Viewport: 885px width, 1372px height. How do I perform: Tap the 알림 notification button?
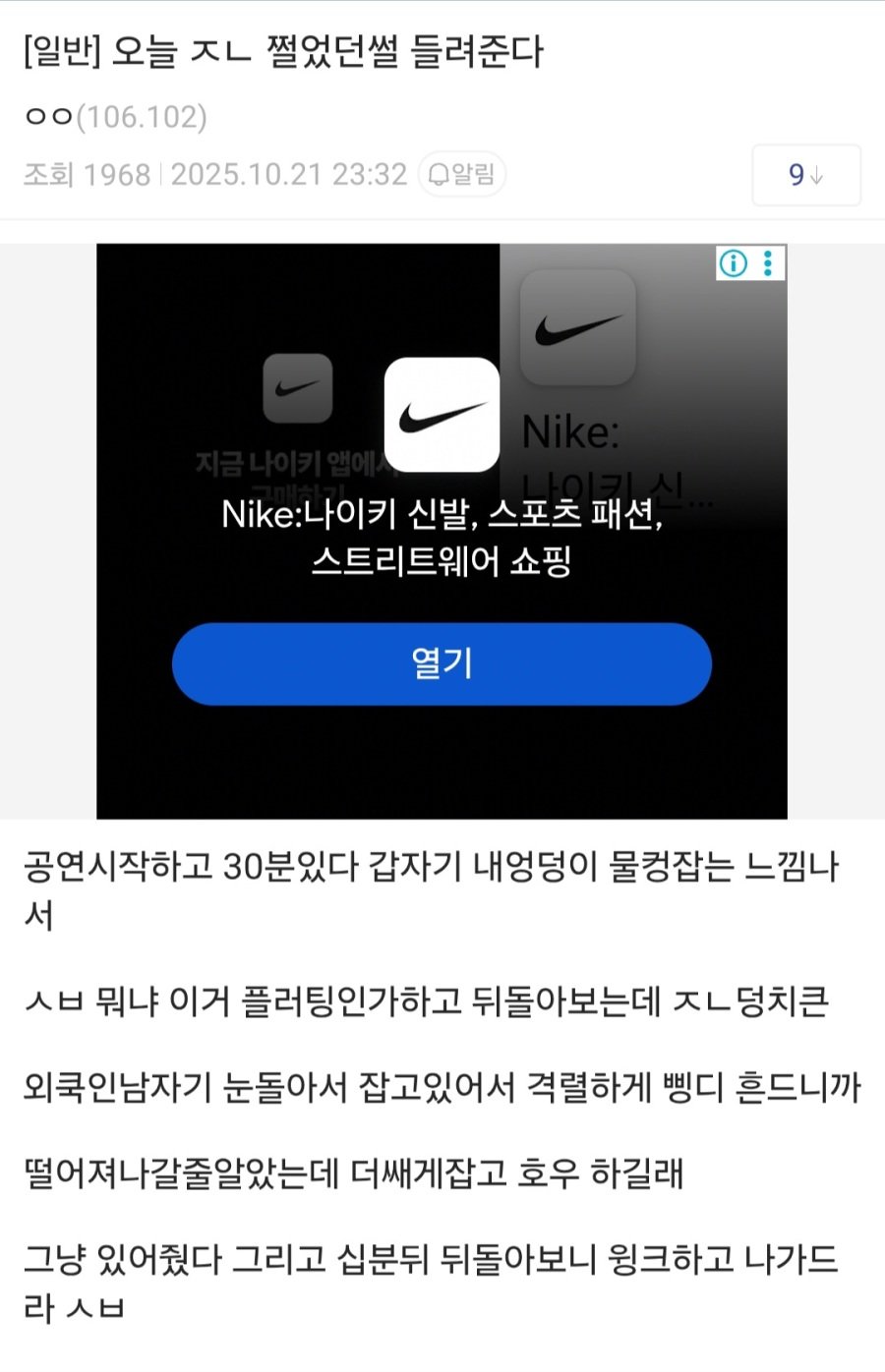pyautogui.click(x=461, y=175)
